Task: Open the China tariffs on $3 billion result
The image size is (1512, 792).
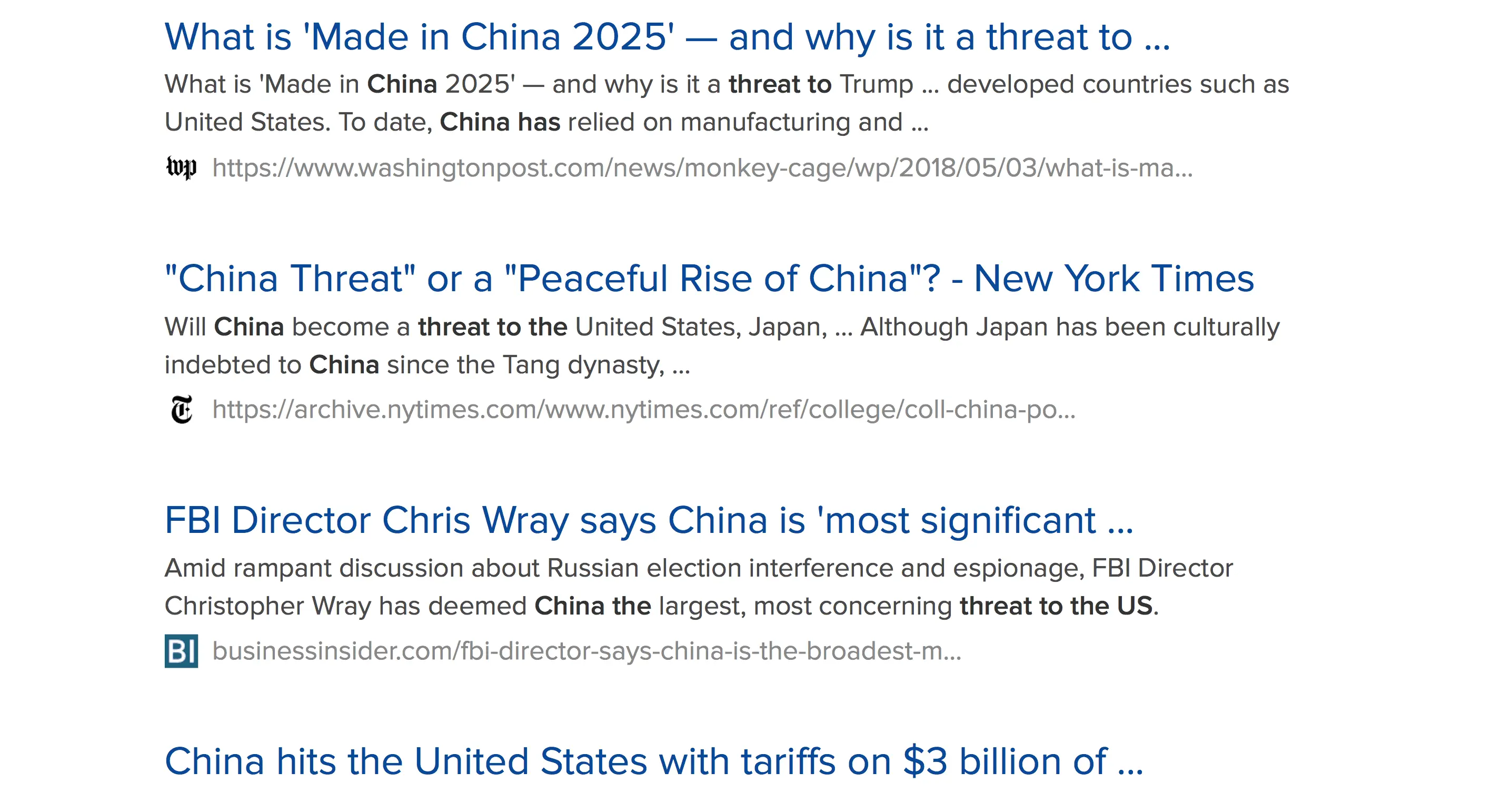Action: click(653, 762)
